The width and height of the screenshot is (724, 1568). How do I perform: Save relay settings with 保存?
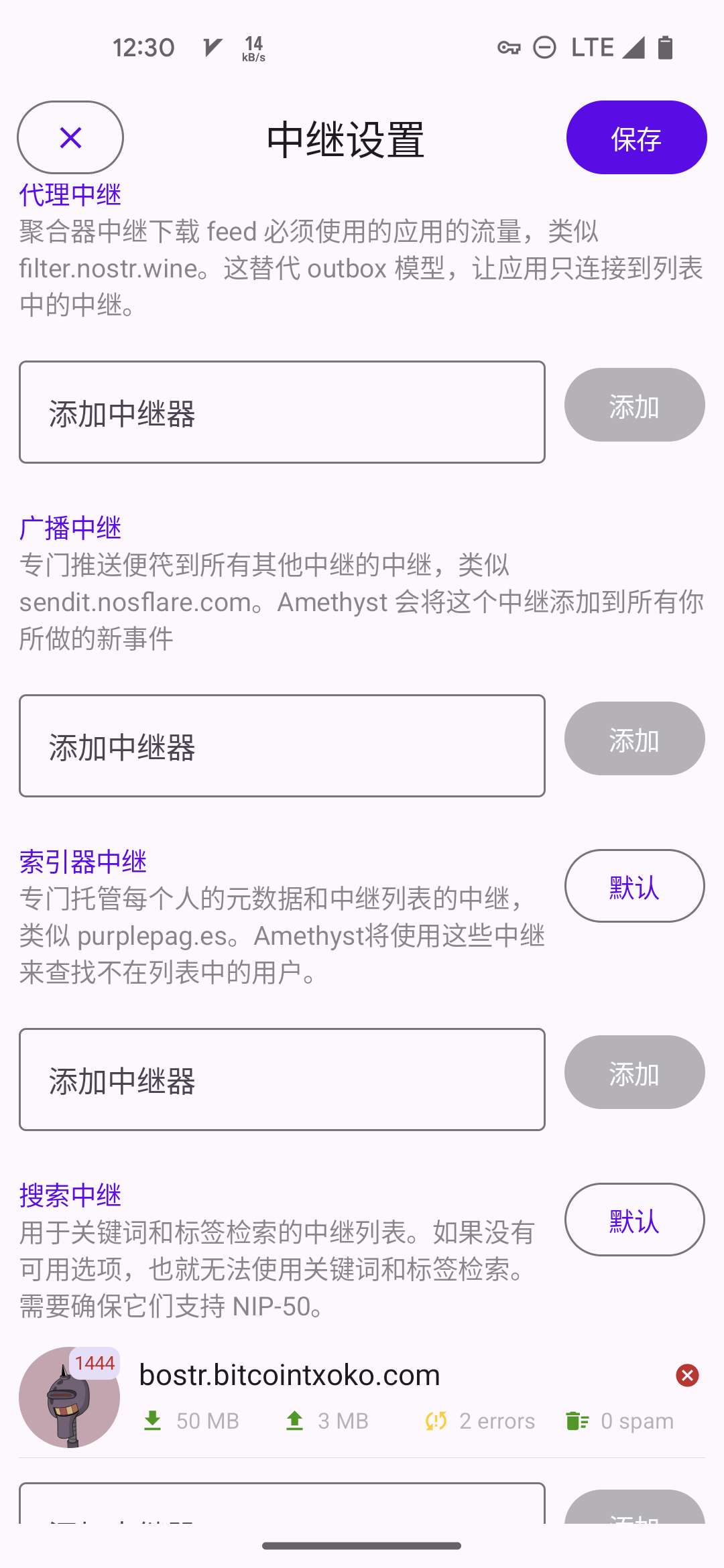click(x=636, y=137)
